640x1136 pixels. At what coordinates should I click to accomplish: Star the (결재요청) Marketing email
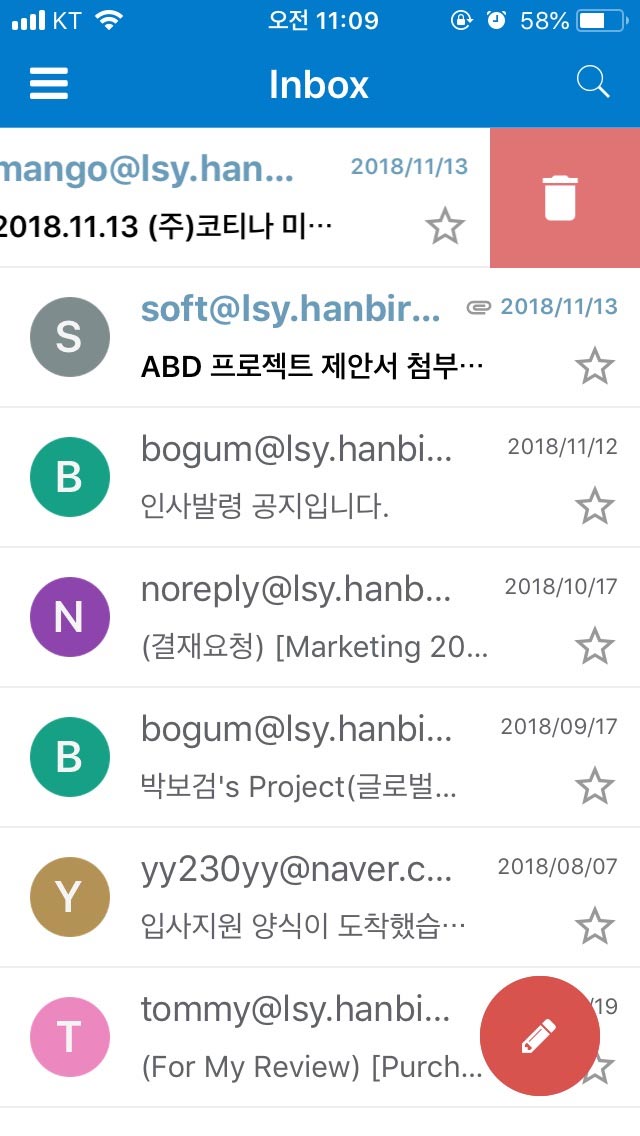tap(594, 646)
